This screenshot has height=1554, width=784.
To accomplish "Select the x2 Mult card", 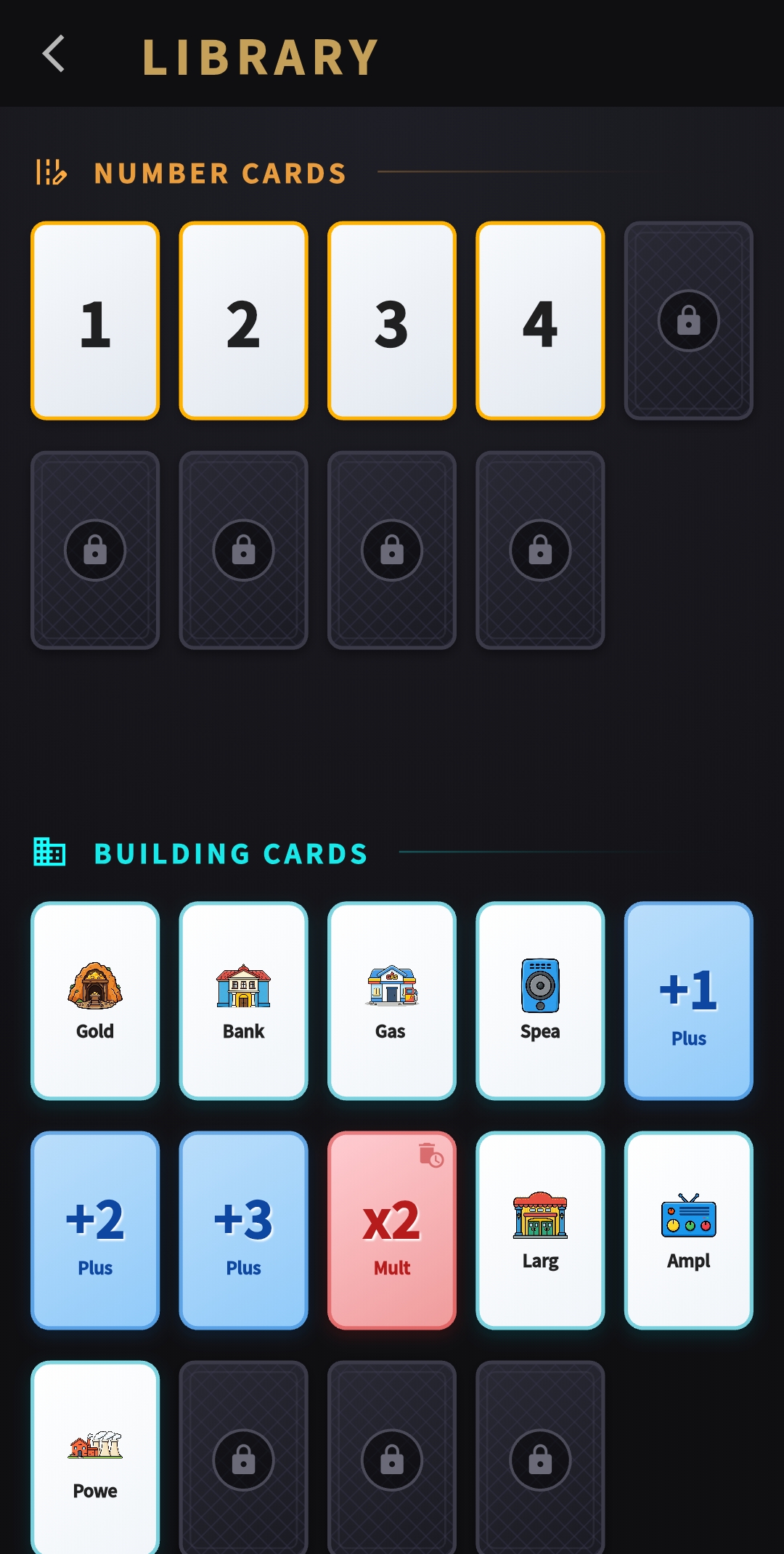I will tap(391, 1230).
